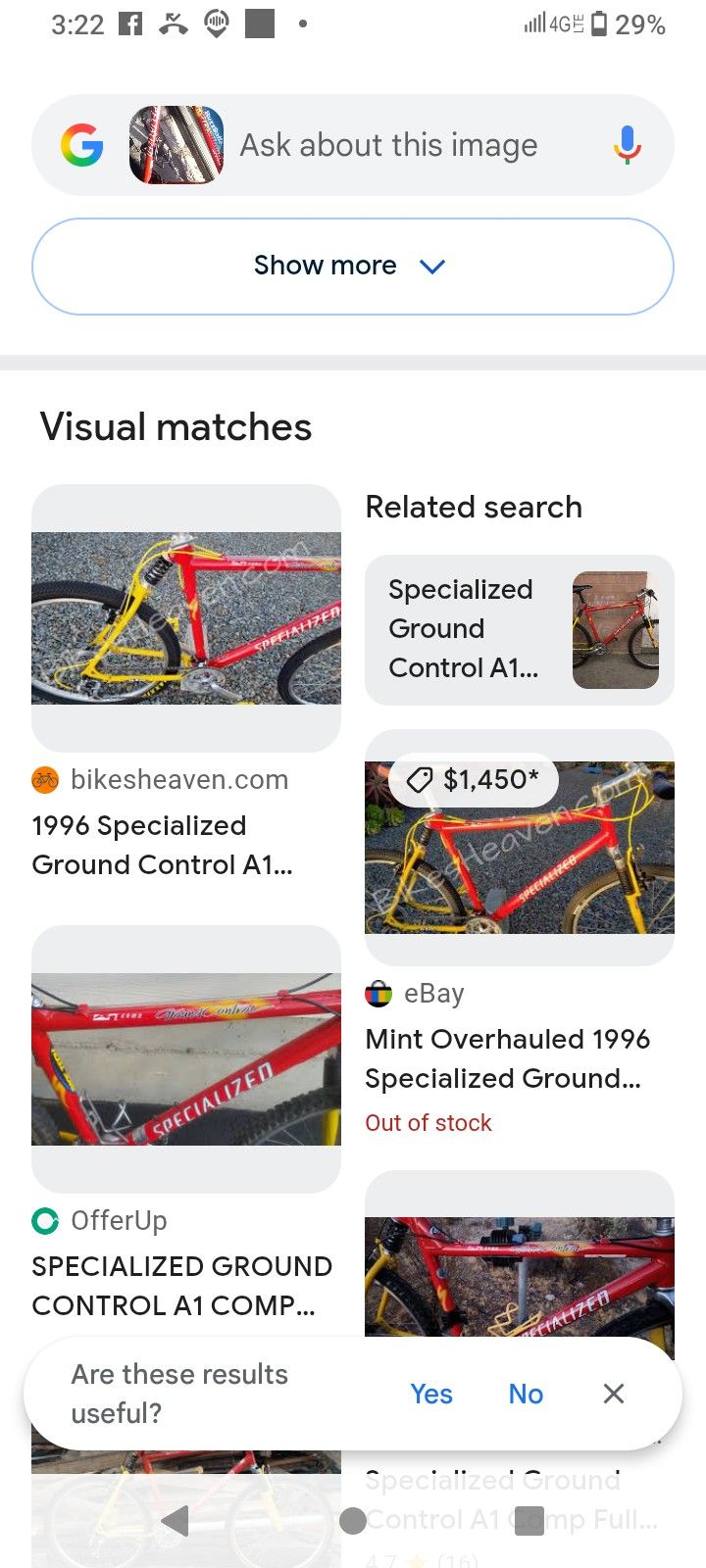The height and width of the screenshot is (1568, 706).
Task: Dismiss the results feedback prompt
Action: pos(614,1394)
